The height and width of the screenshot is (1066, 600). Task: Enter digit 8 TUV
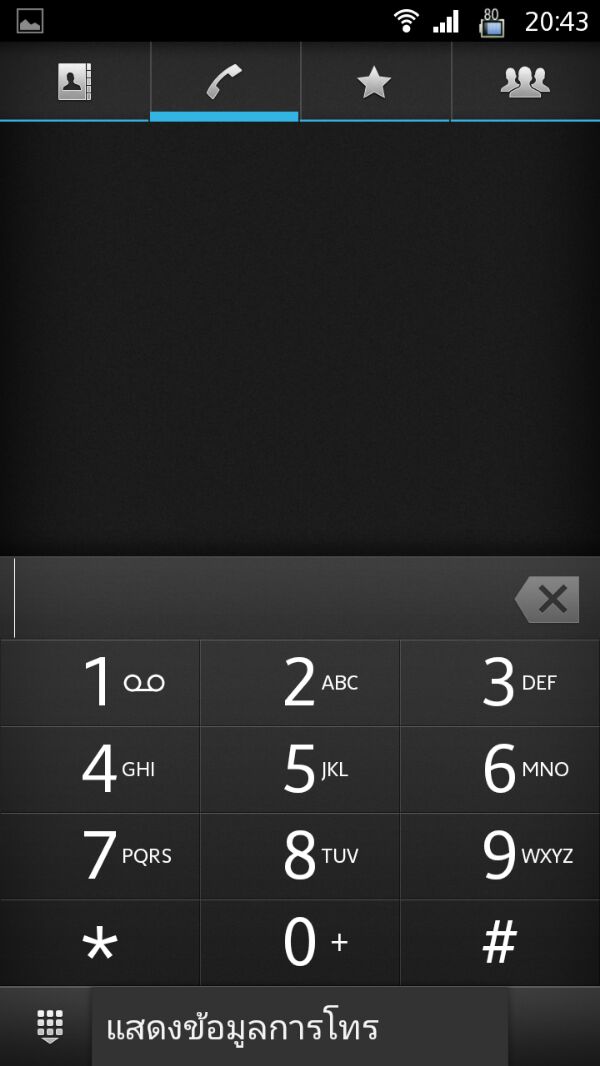tap(300, 856)
